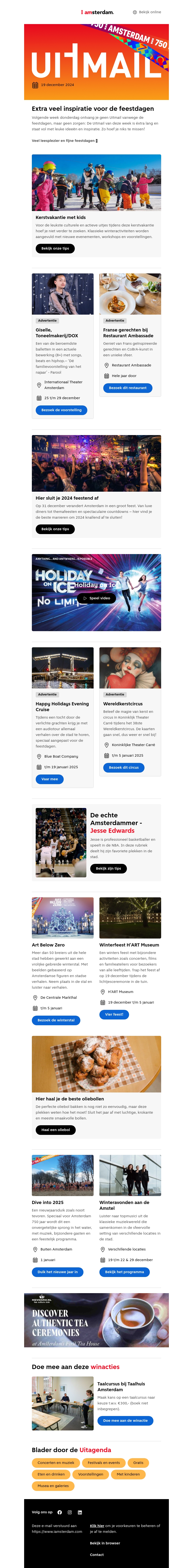Tap Vaar mee for Happy Holidays Evening Cruise

(49, 779)
